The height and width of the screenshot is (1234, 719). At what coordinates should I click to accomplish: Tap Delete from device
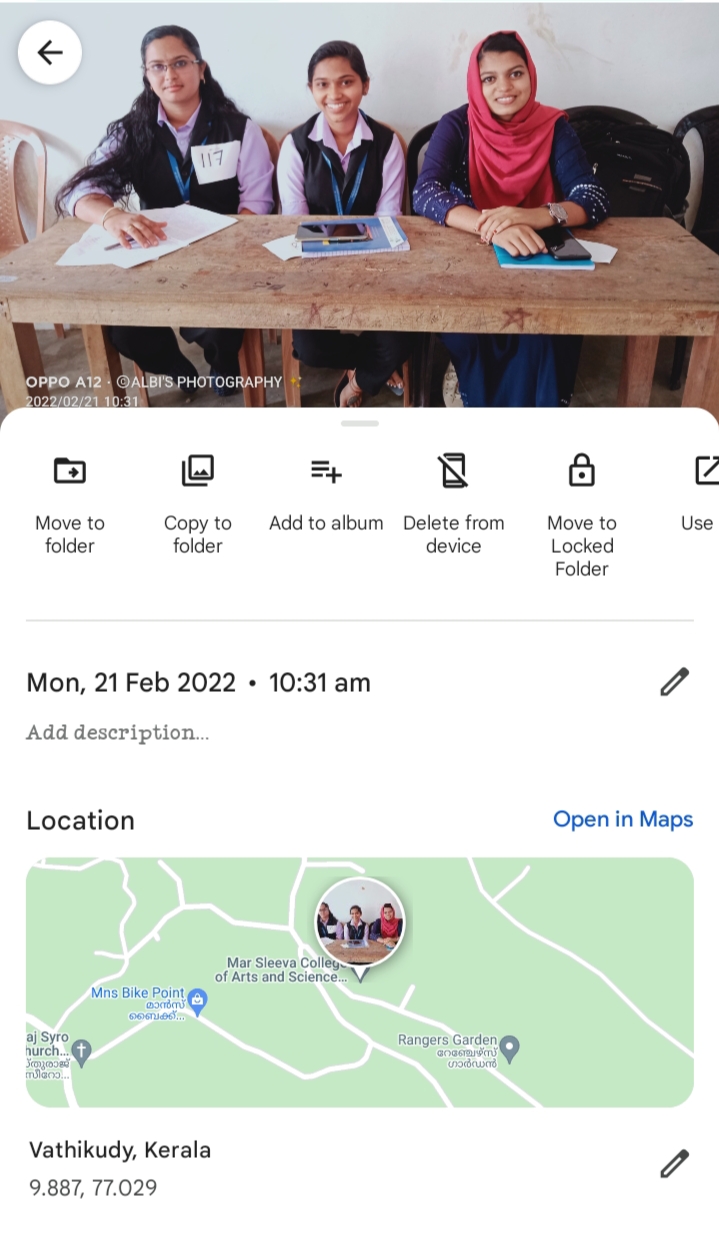(x=454, y=505)
